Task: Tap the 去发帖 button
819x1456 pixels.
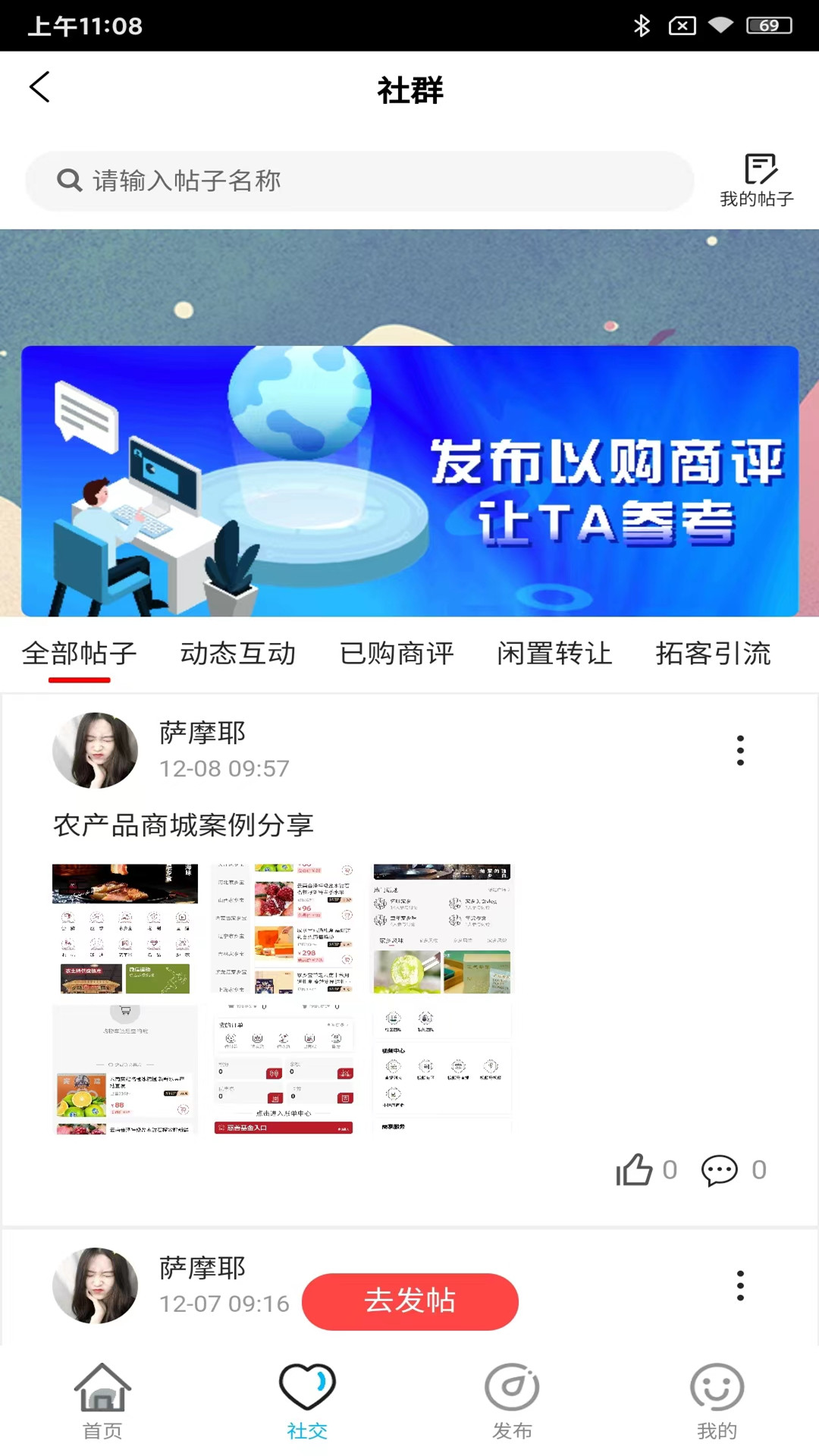Action: pos(409,1301)
